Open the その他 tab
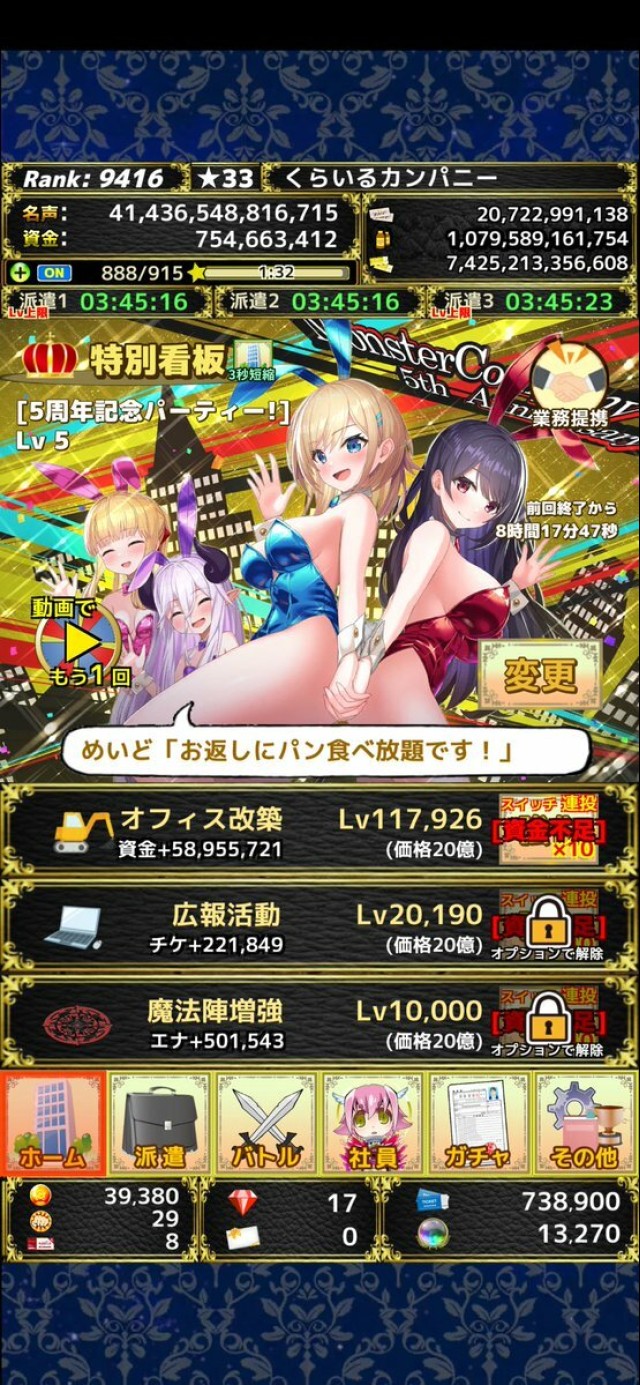This screenshot has height=1385, width=640. pyautogui.click(x=585, y=1123)
